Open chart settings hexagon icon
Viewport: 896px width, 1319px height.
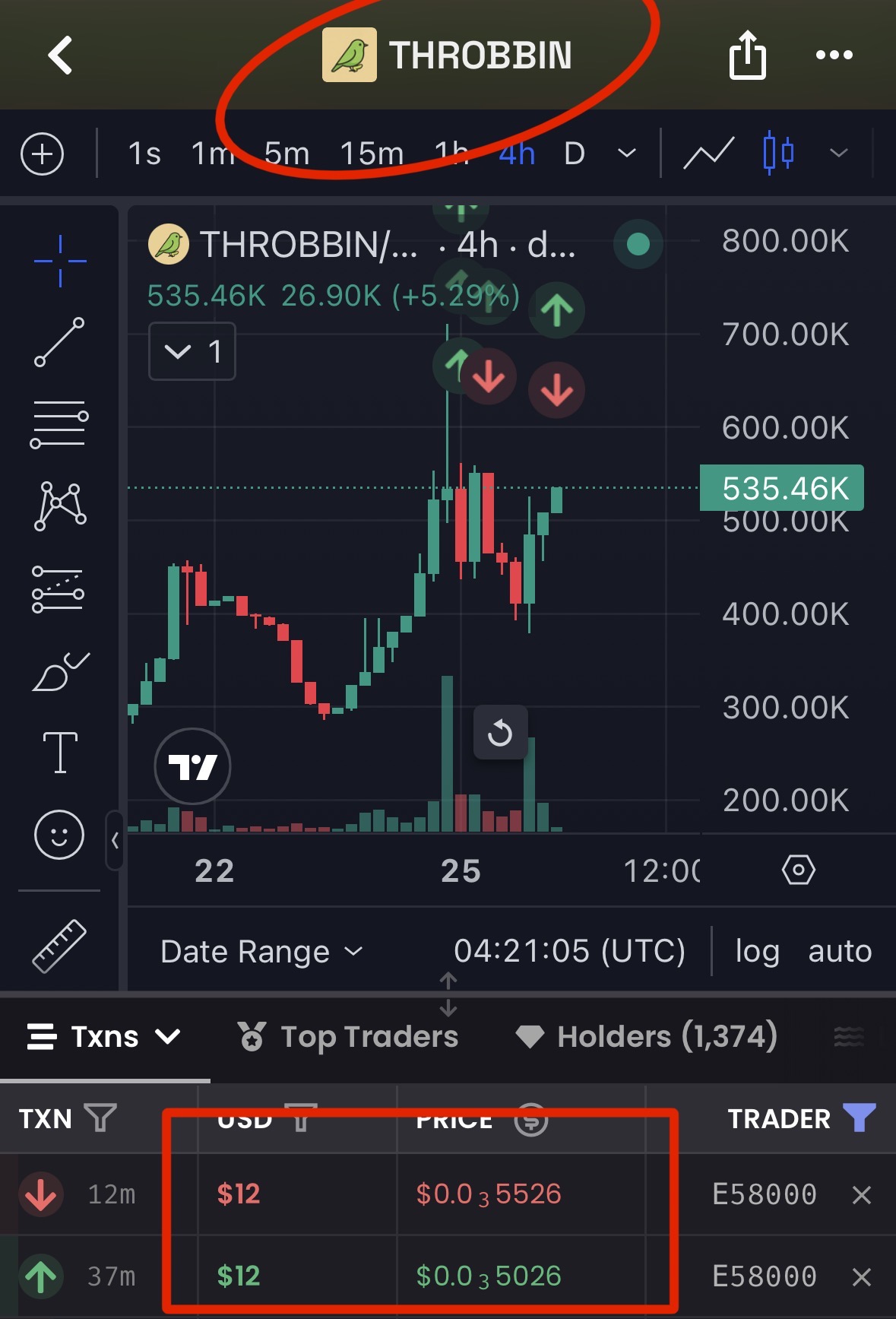pyautogui.click(x=798, y=870)
